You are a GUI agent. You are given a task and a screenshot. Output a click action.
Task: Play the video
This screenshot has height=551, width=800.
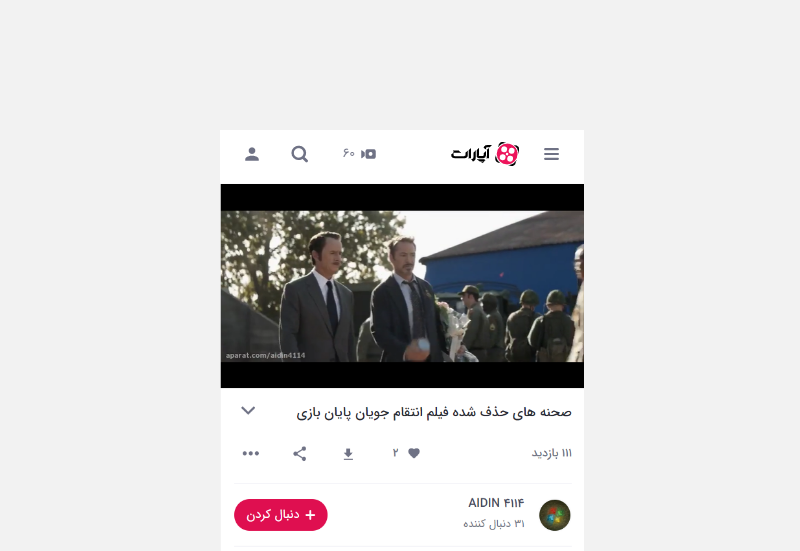coord(402,286)
